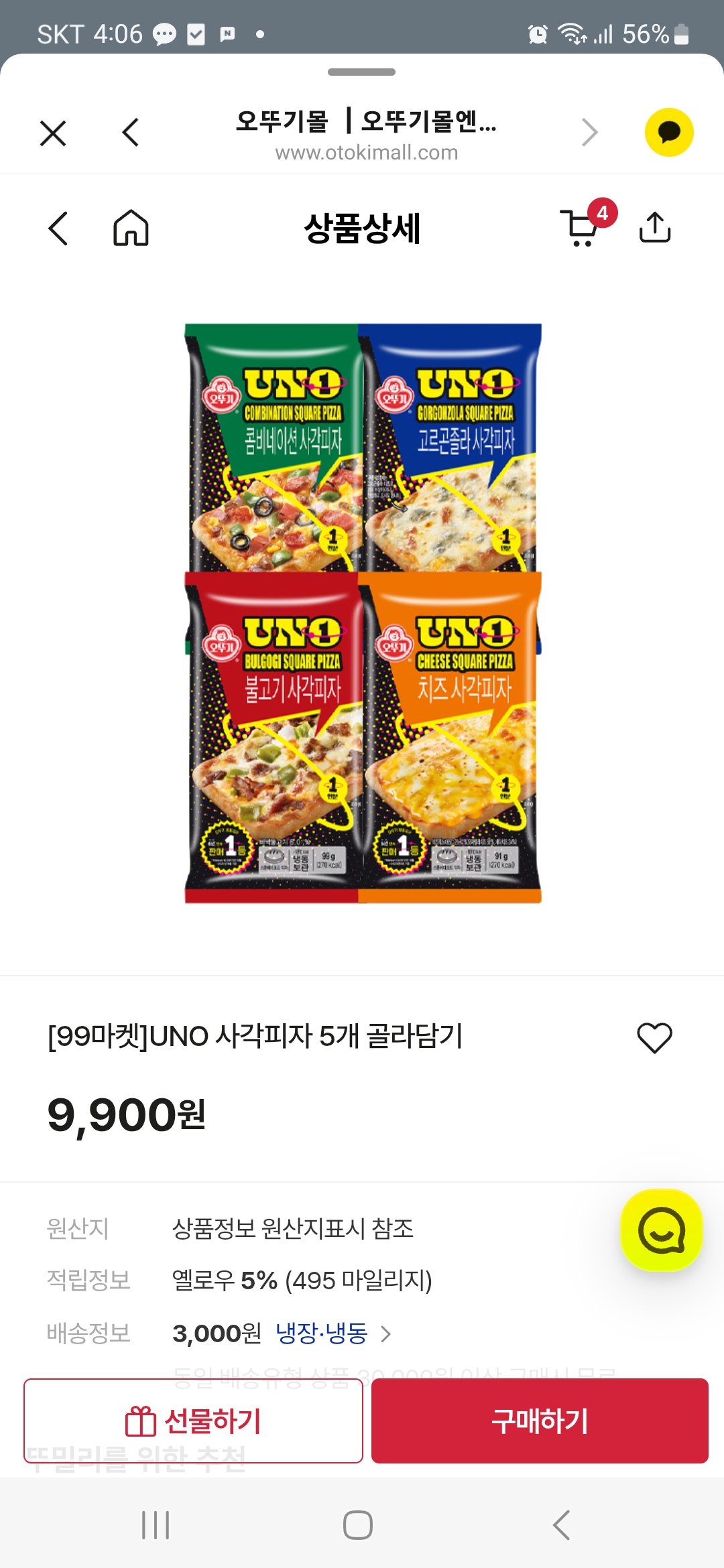
Task: Open the yellow KakaoTalk chat icon
Action: [668, 133]
